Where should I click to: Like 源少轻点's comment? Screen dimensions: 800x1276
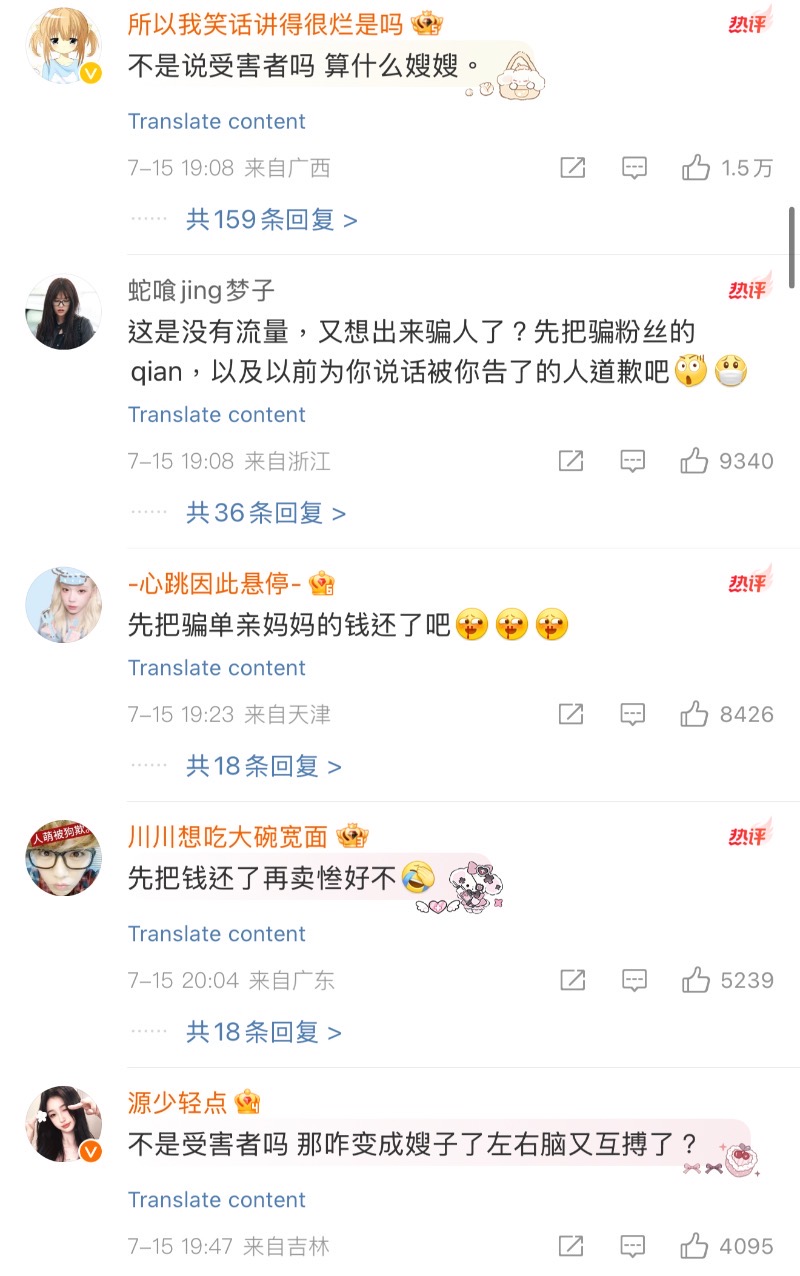(694, 1247)
